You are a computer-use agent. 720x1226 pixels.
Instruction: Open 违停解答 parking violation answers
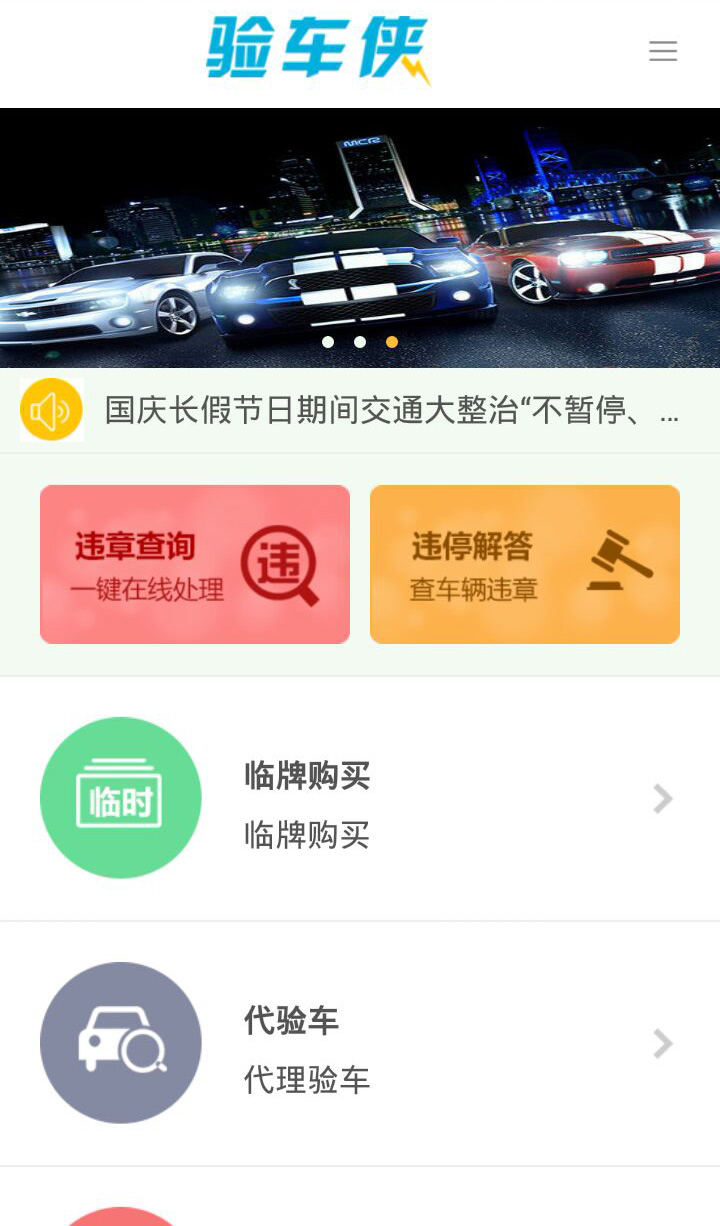point(525,564)
